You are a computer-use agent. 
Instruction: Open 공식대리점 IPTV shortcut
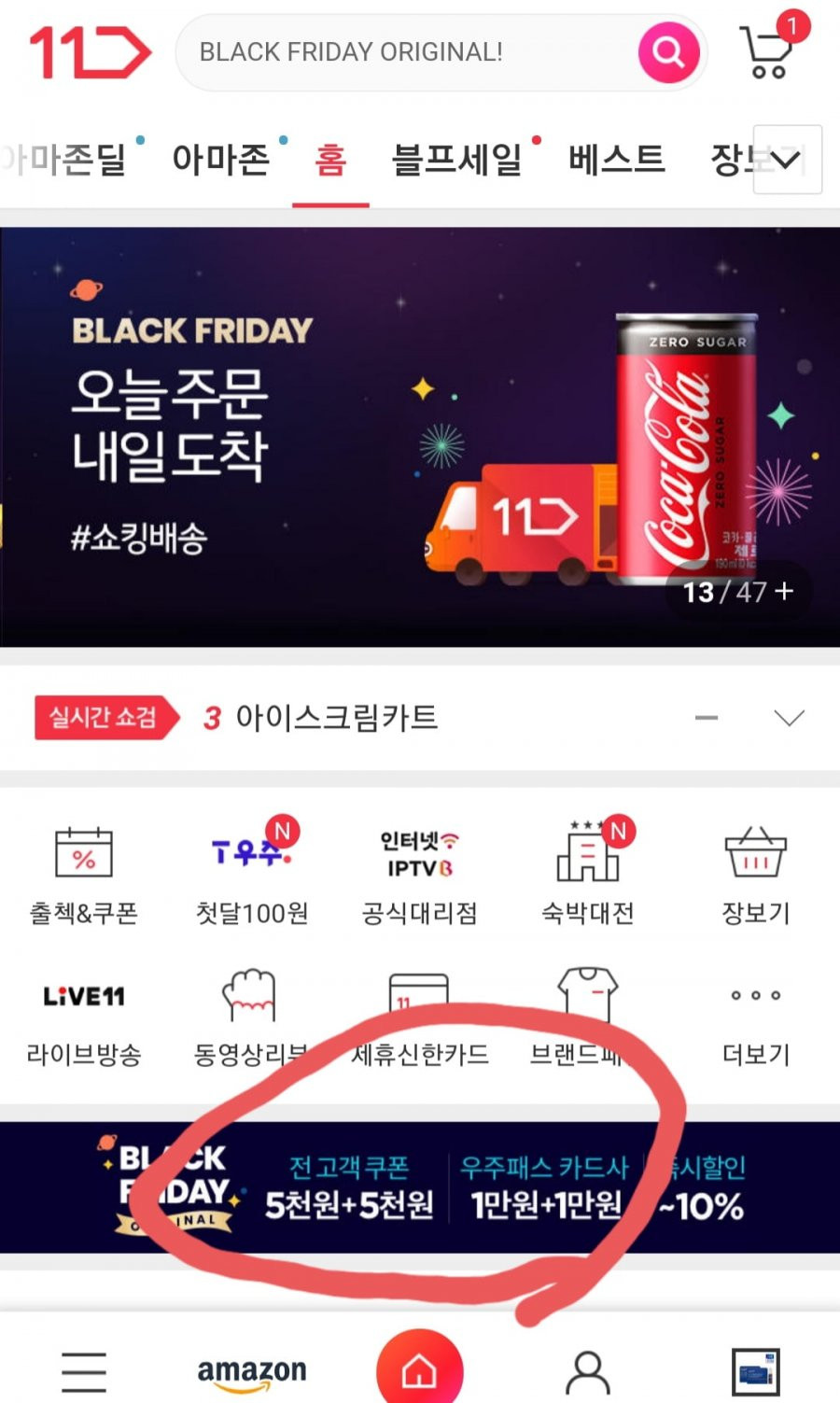[x=420, y=876]
